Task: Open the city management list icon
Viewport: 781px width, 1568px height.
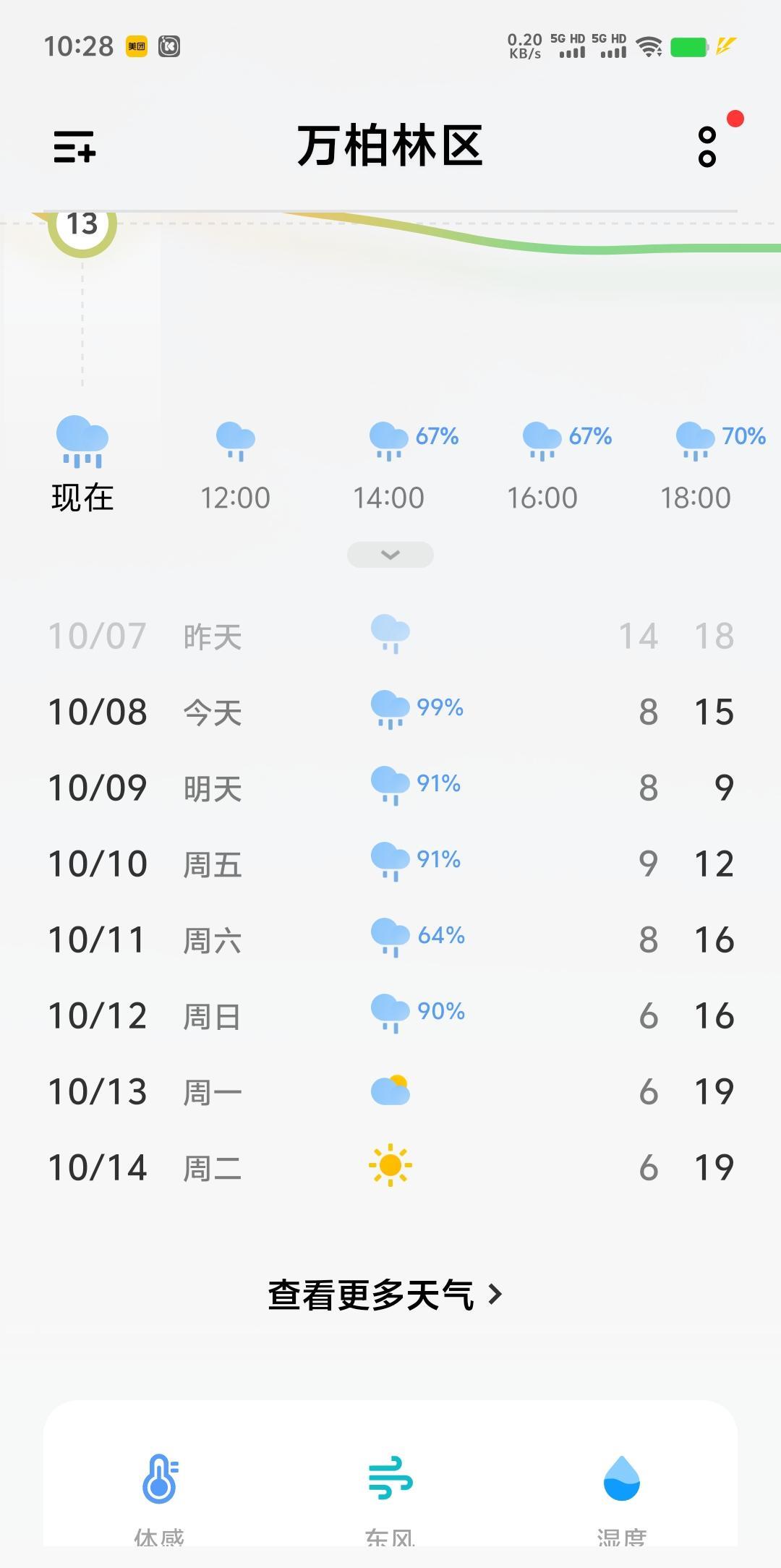Action: pos(74,147)
